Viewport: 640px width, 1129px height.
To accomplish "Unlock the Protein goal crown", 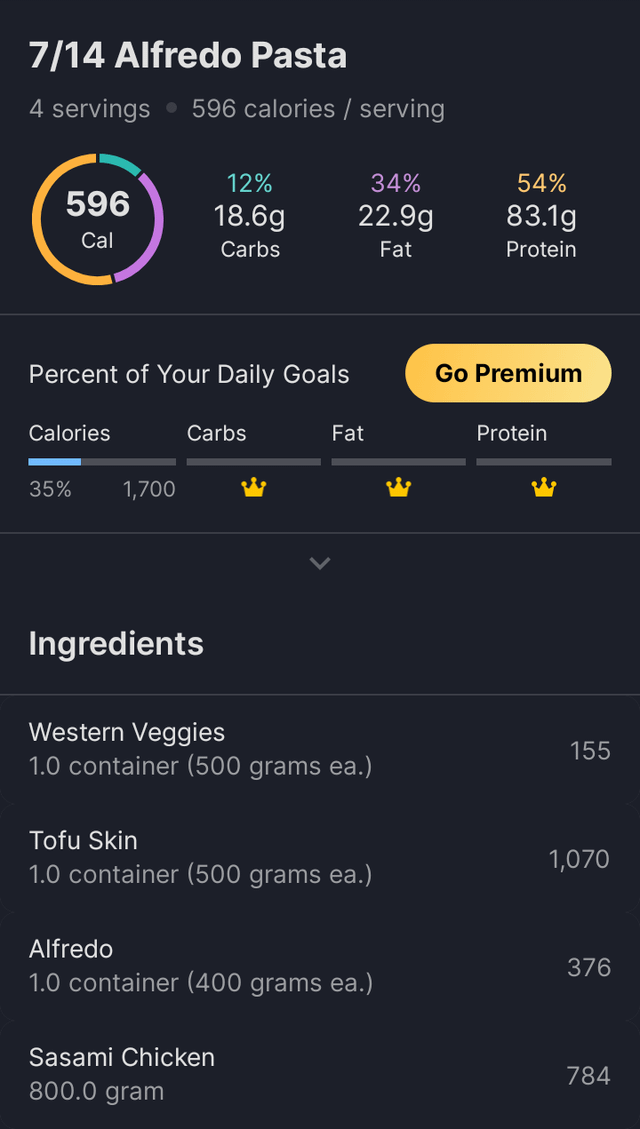I will click(543, 488).
